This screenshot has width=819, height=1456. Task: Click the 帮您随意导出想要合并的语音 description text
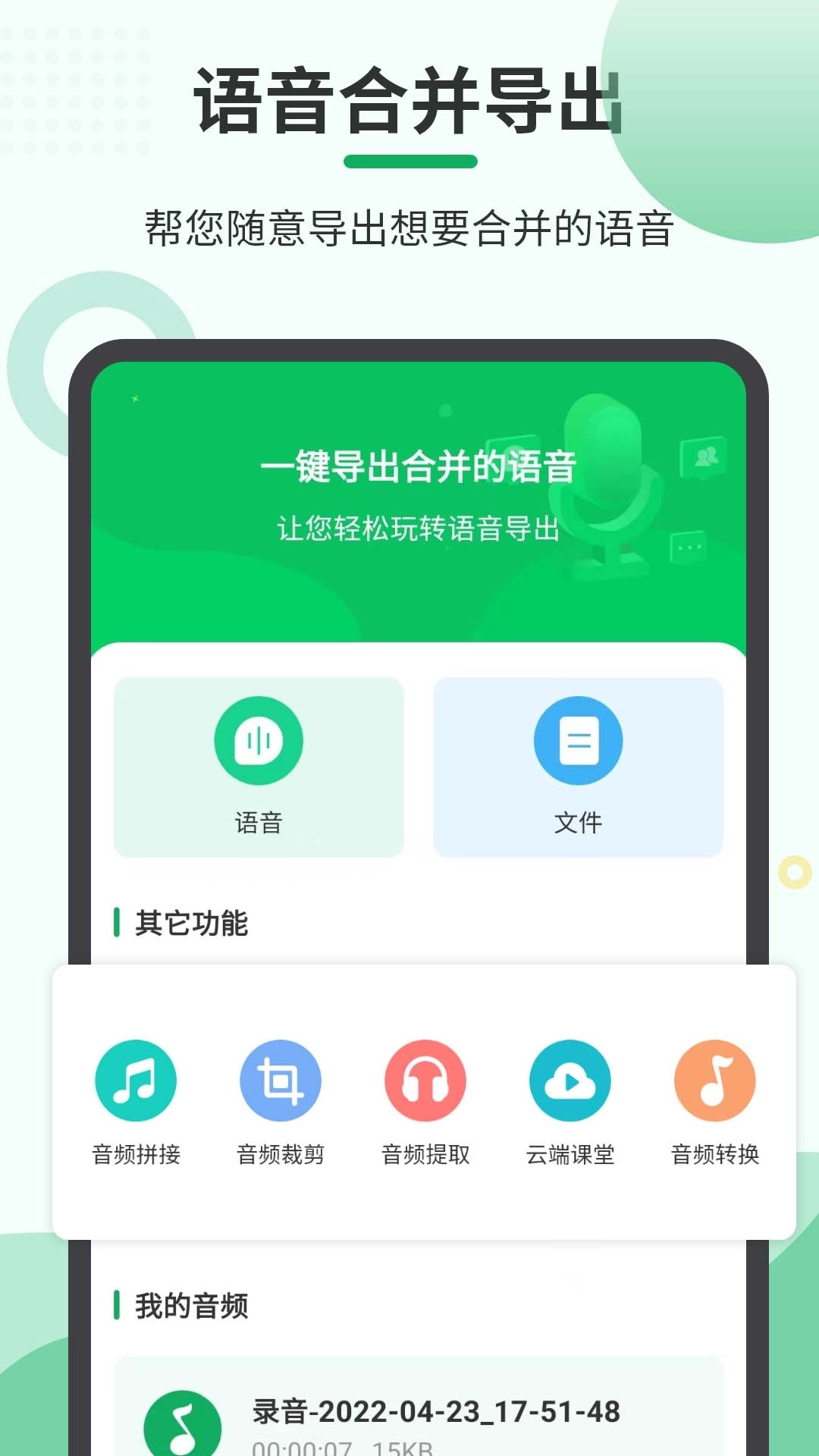[409, 227]
